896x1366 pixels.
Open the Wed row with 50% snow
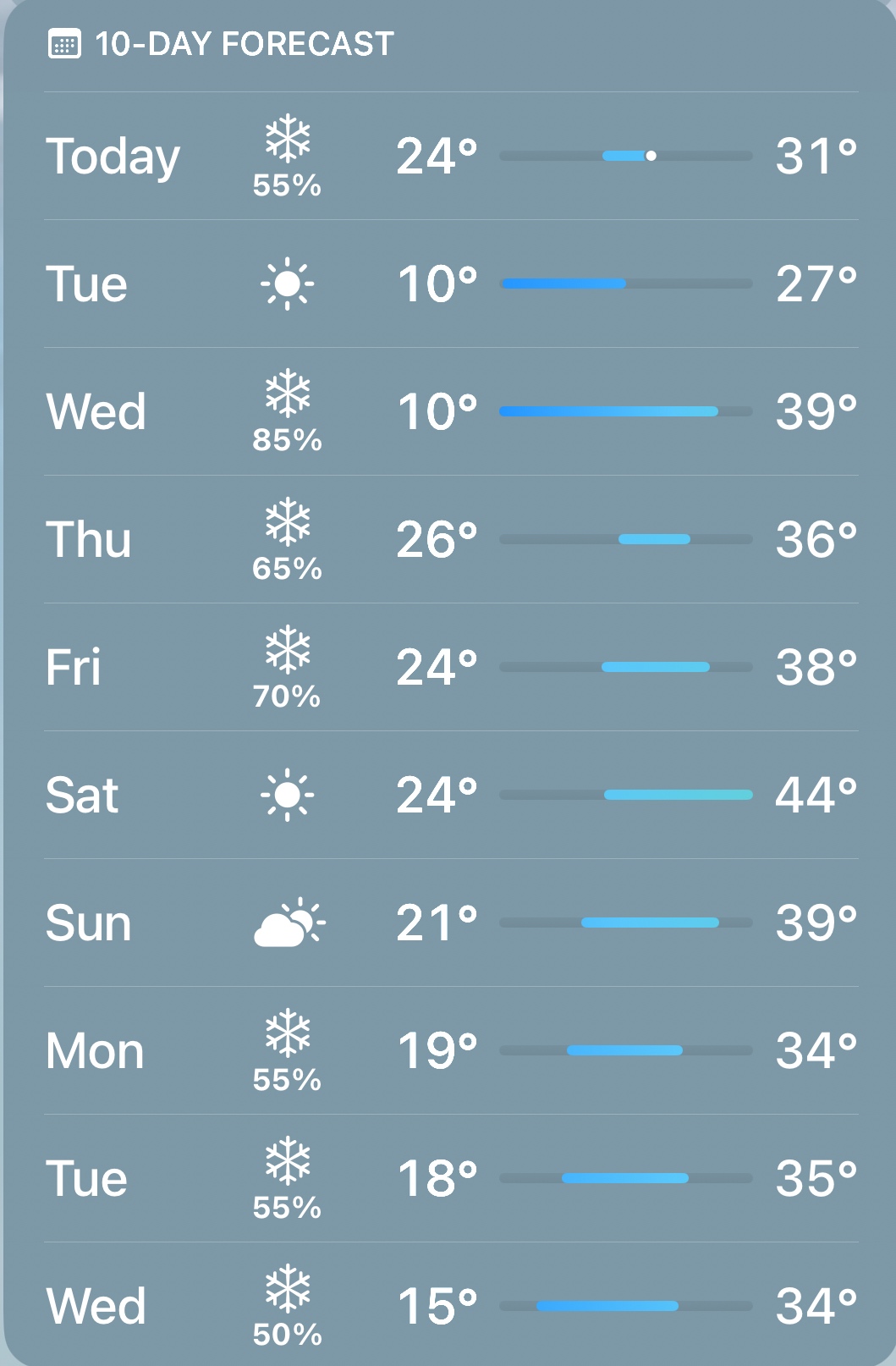(450, 1306)
